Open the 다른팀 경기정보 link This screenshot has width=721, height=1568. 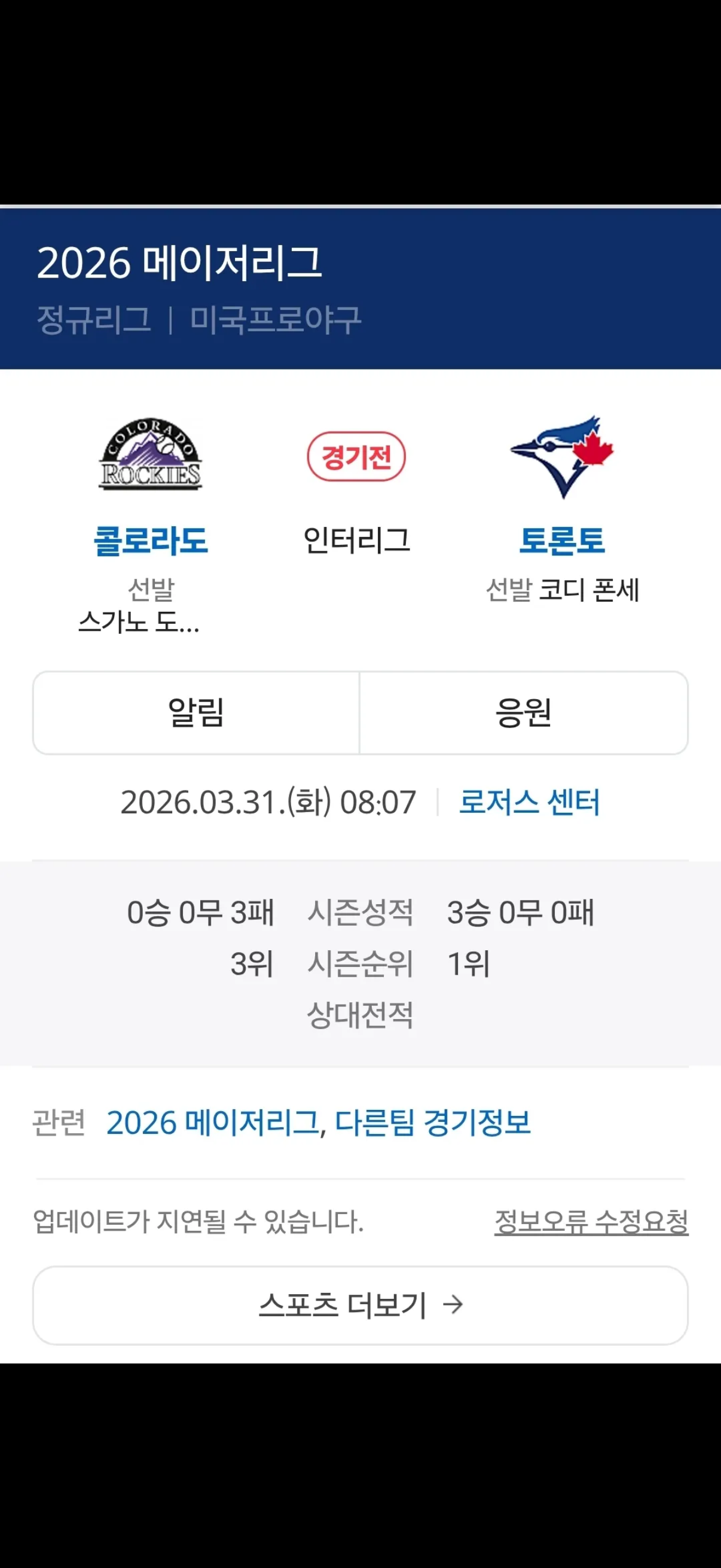click(x=433, y=1122)
